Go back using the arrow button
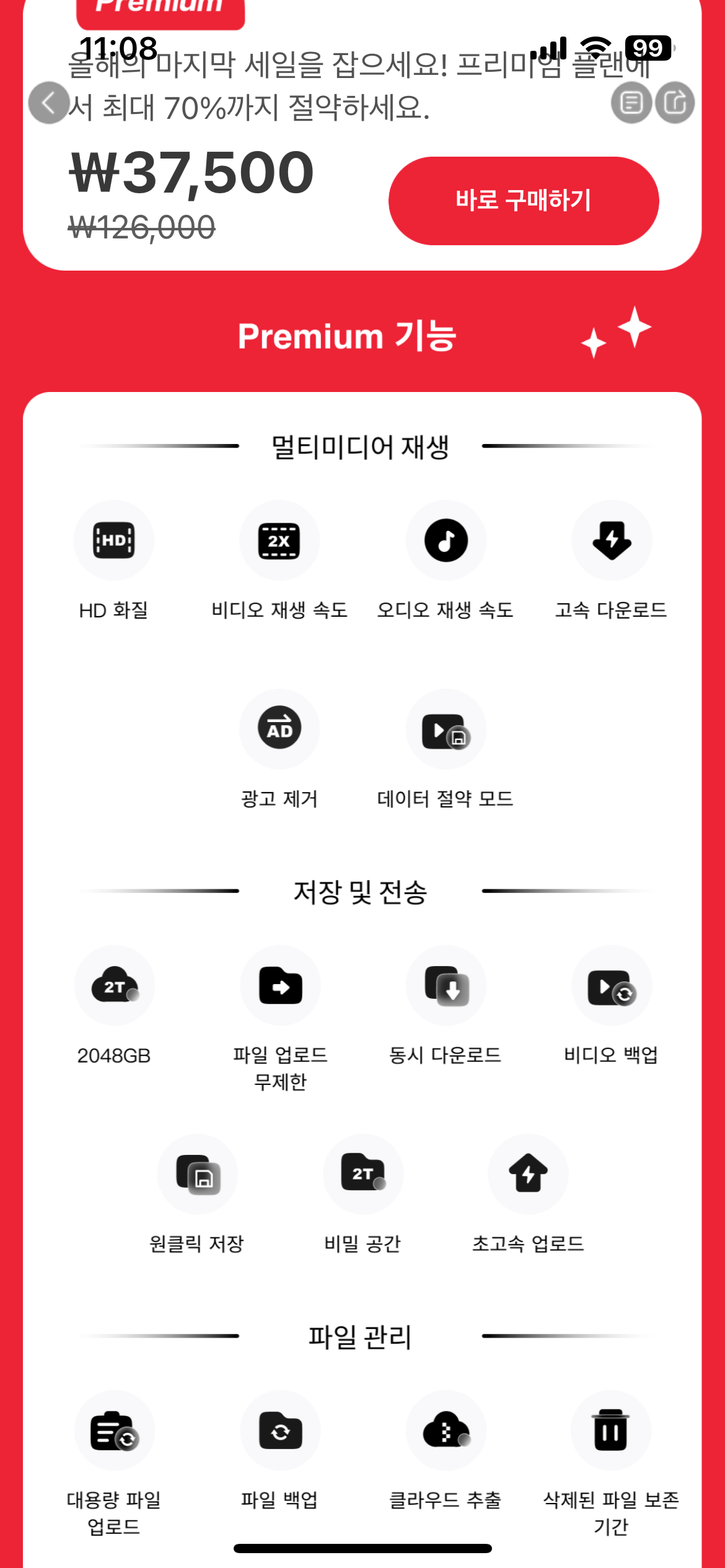The height and width of the screenshot is (1568, 725). click(49, 103)
